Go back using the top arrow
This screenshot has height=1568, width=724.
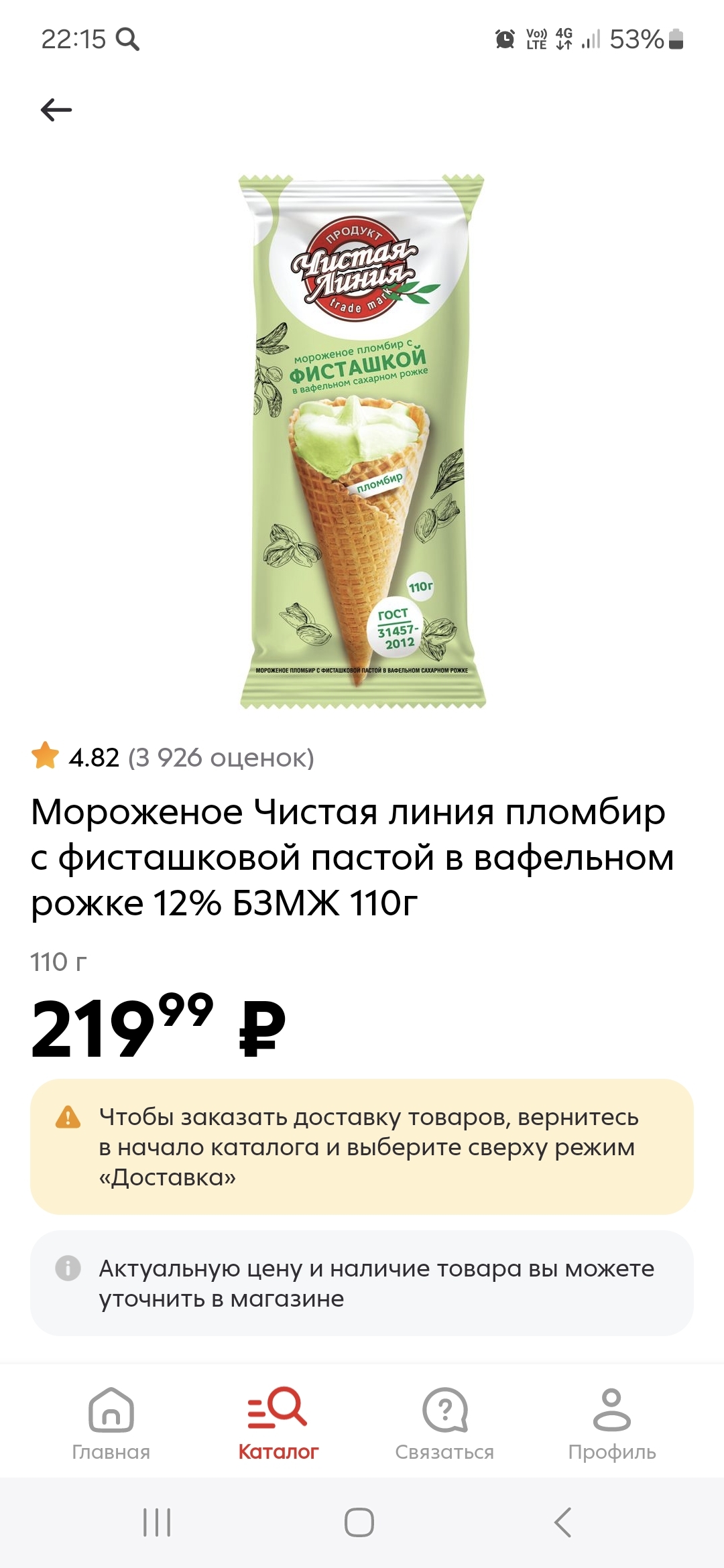pos(56,110)
